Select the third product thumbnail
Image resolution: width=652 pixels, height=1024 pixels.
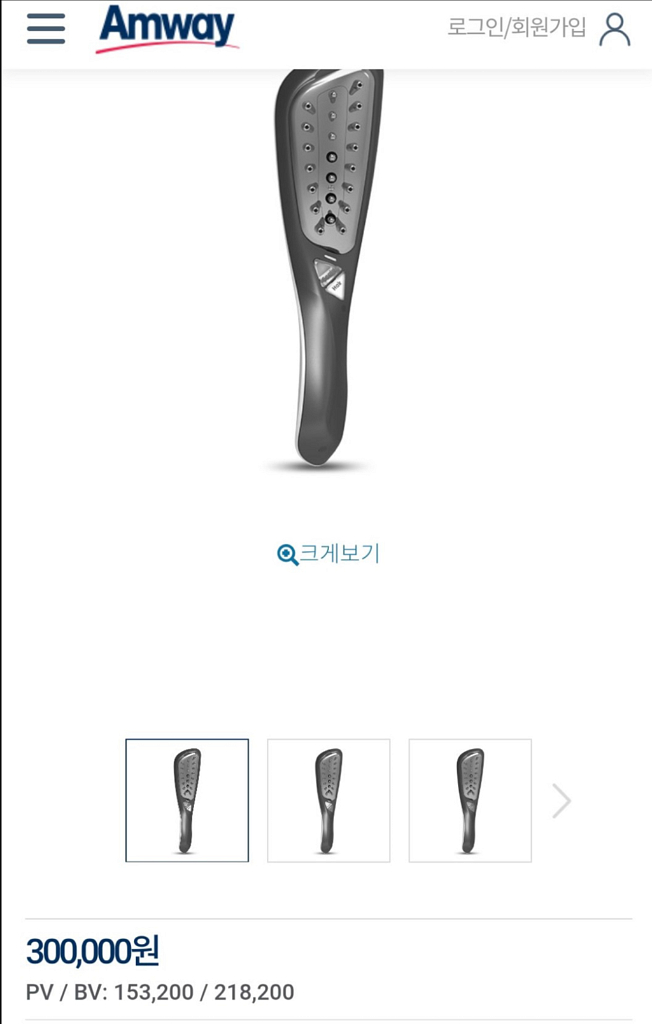[x=470, y=800]
